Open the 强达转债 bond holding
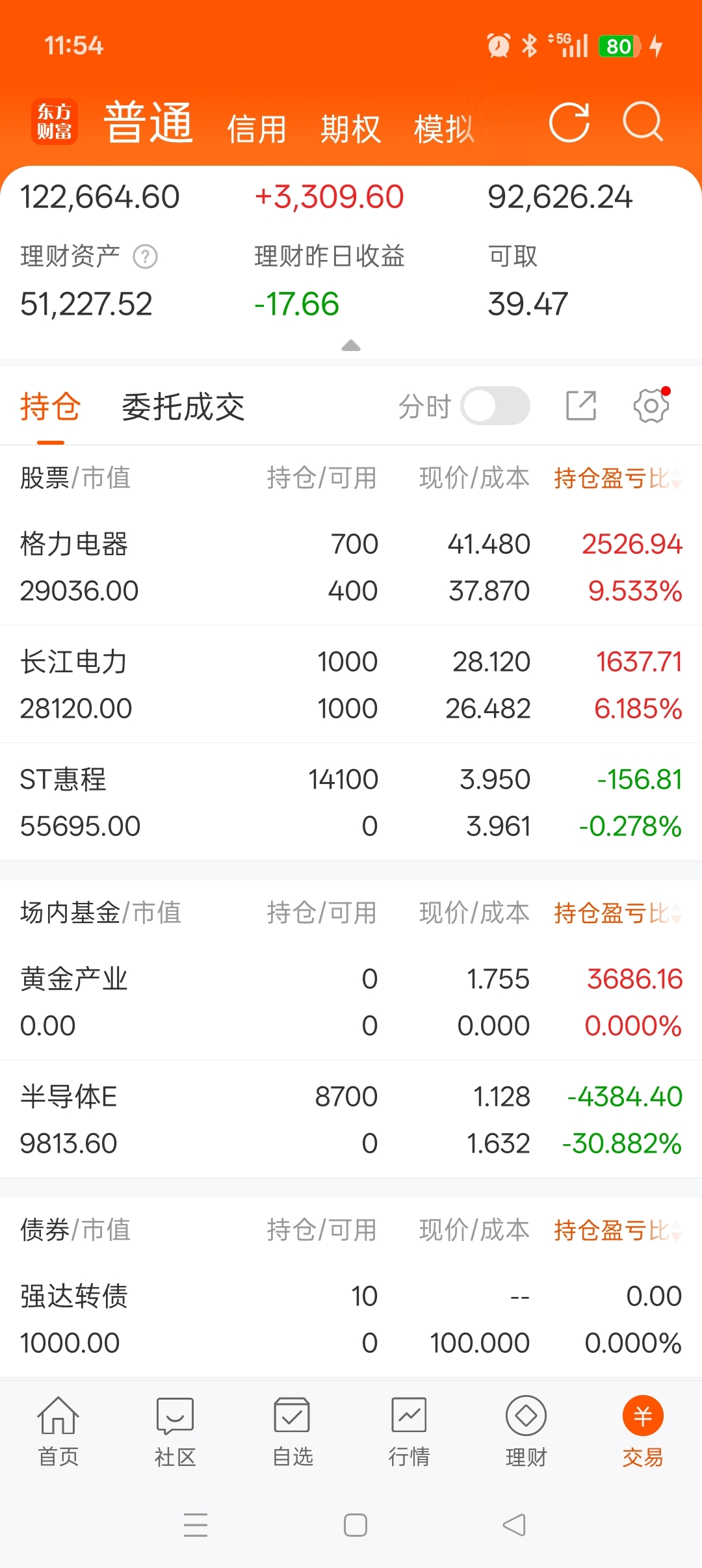This screenshot has width=702, height=1568. click(x=351, y=1319)
